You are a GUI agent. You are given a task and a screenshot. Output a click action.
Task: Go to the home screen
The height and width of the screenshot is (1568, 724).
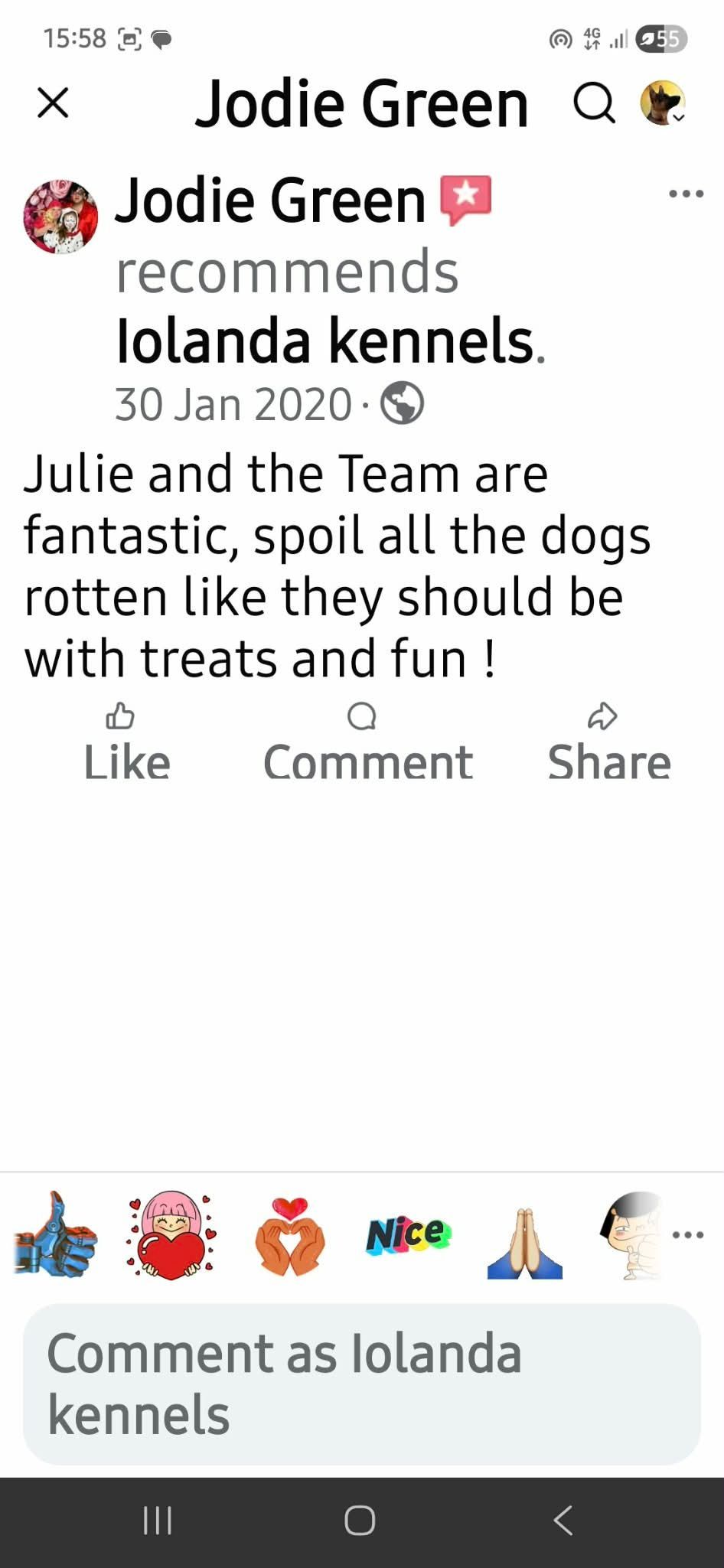point(360,1520)
